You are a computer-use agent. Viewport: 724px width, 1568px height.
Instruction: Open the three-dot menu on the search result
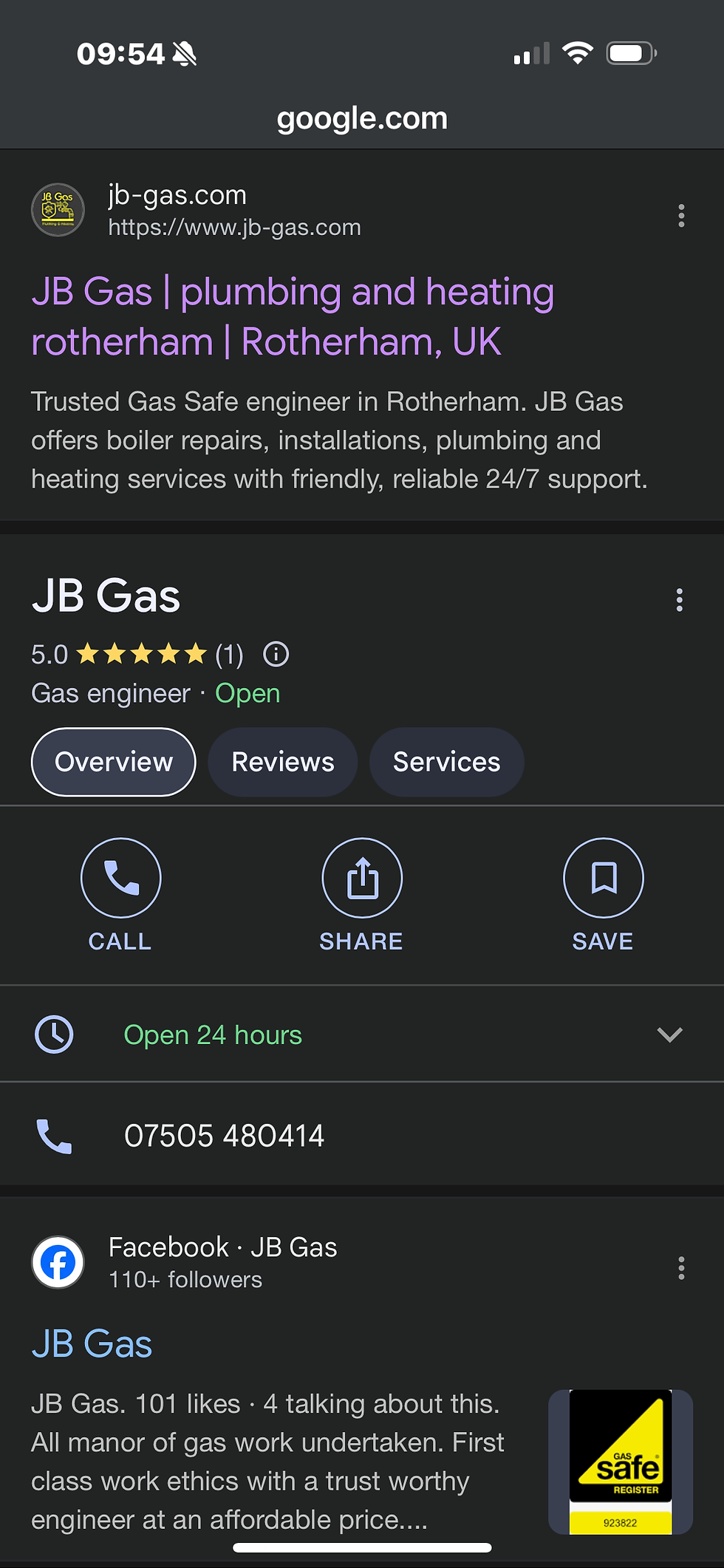point(681,216)
